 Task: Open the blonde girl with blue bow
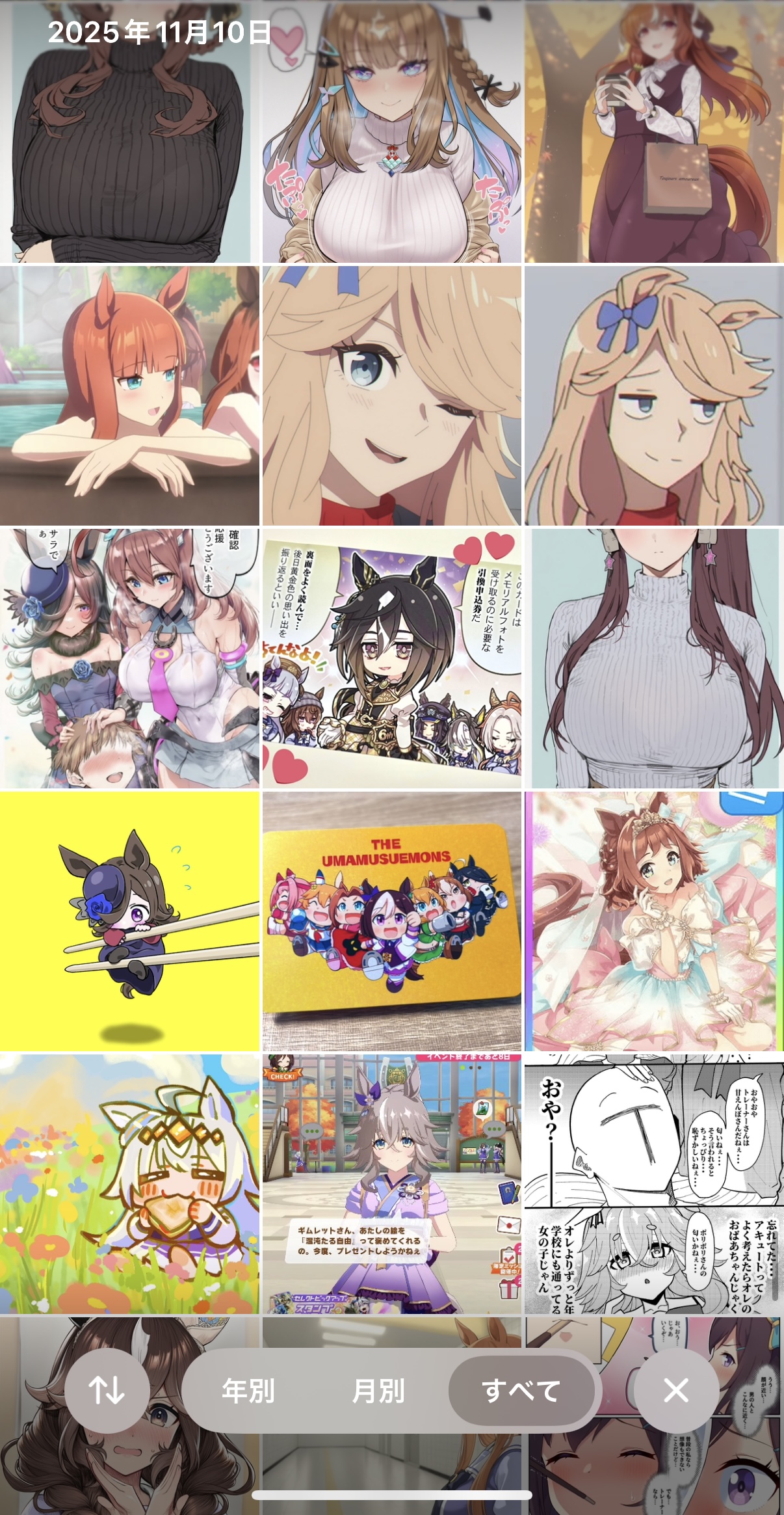[654, 396]
